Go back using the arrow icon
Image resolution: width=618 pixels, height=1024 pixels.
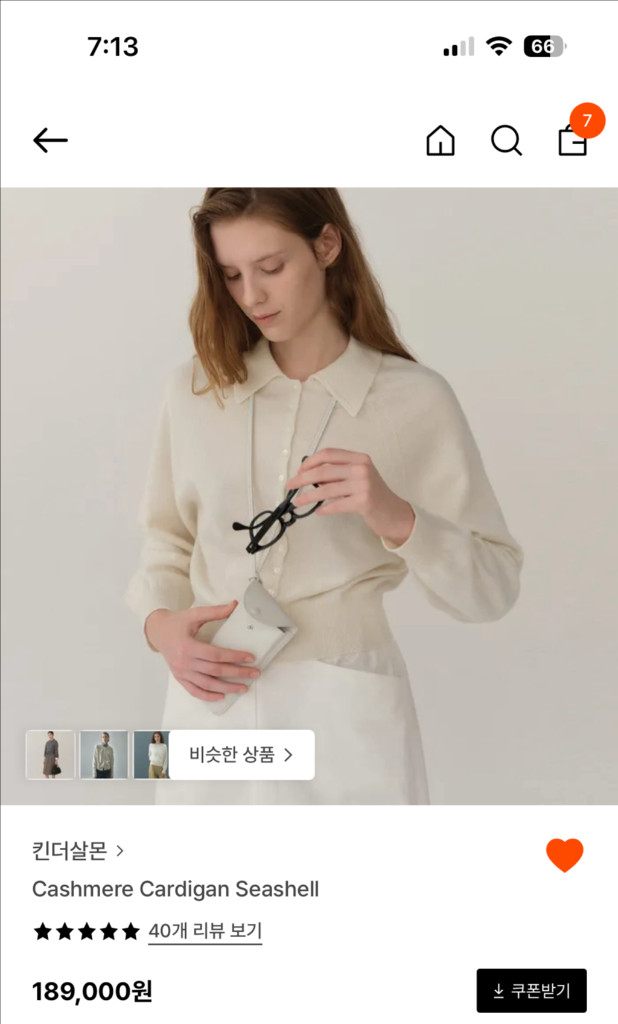point(50,141)
